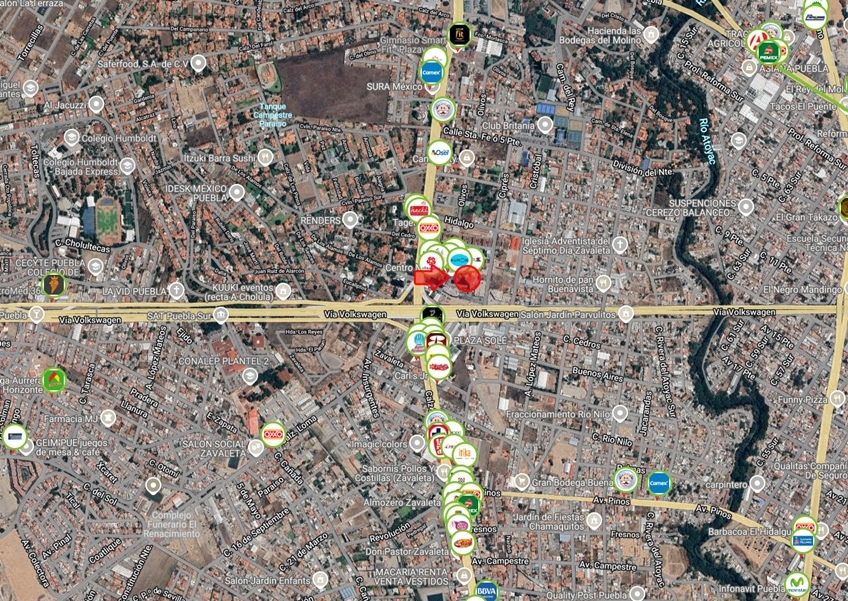The width and height of the screenshot is (848, 601).
Task: Tap the Hornito de pan Buenavista marker
Action: point(604,283)
